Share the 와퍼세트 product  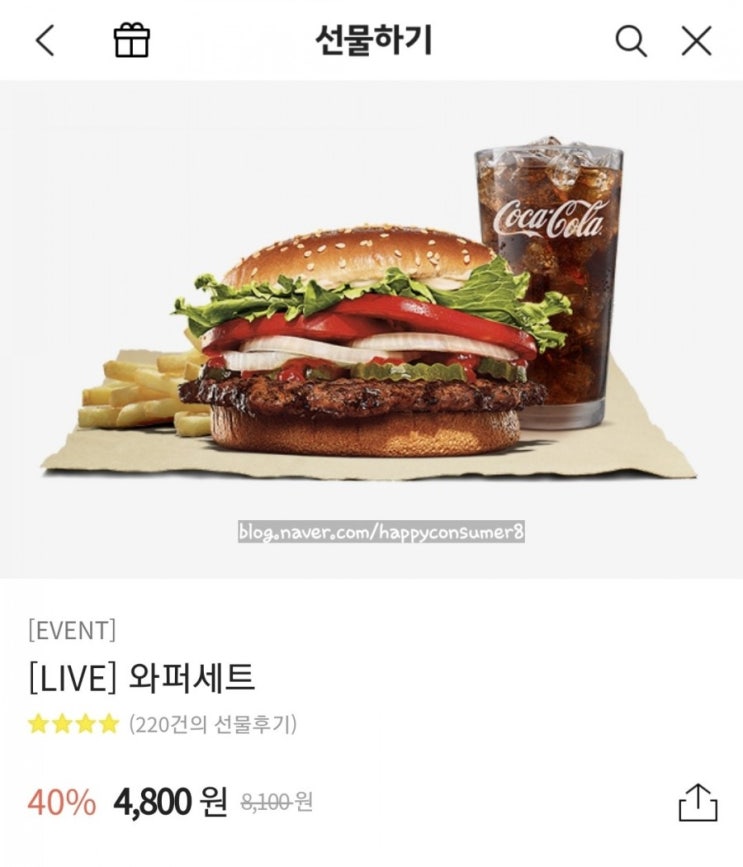pos(698,802)
